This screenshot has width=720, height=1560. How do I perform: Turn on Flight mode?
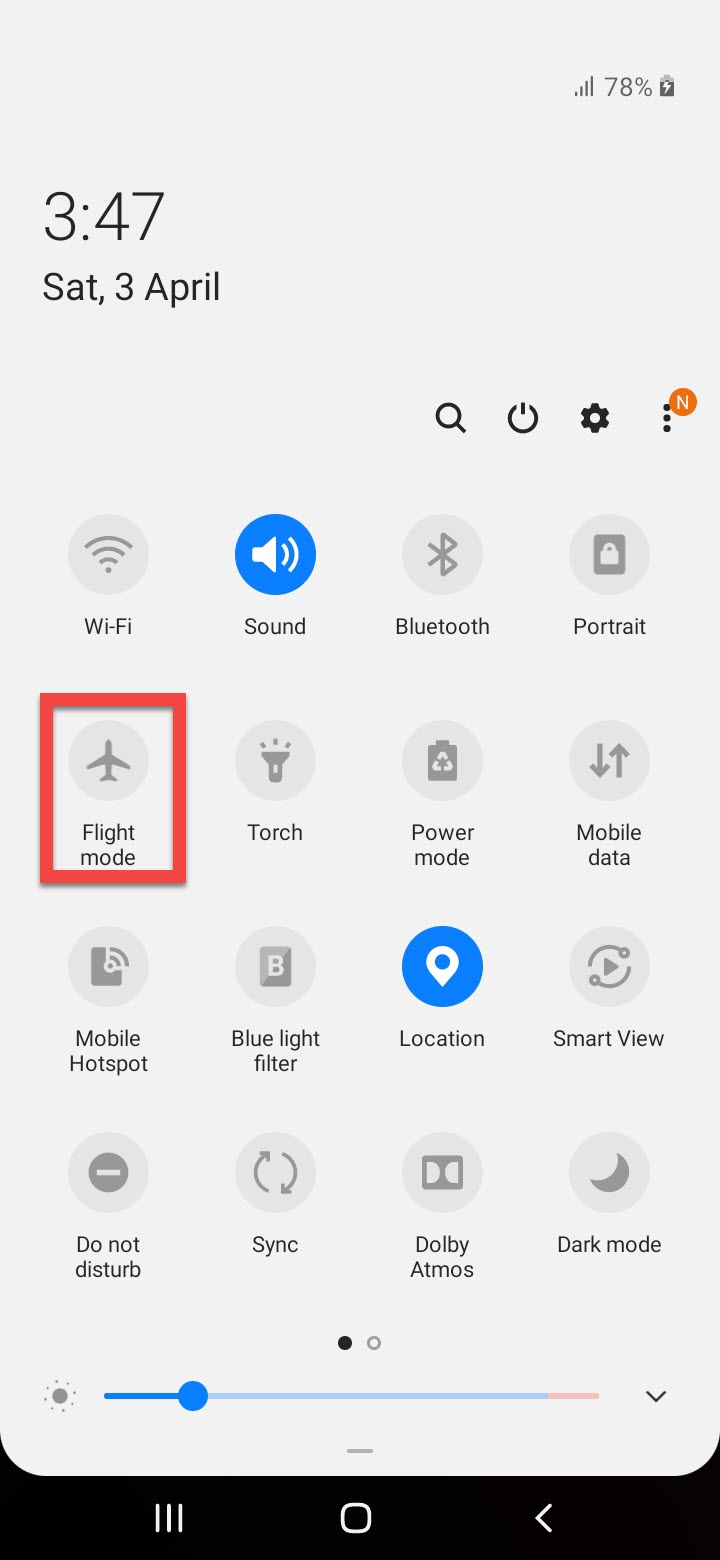click(x=108, y=761)
